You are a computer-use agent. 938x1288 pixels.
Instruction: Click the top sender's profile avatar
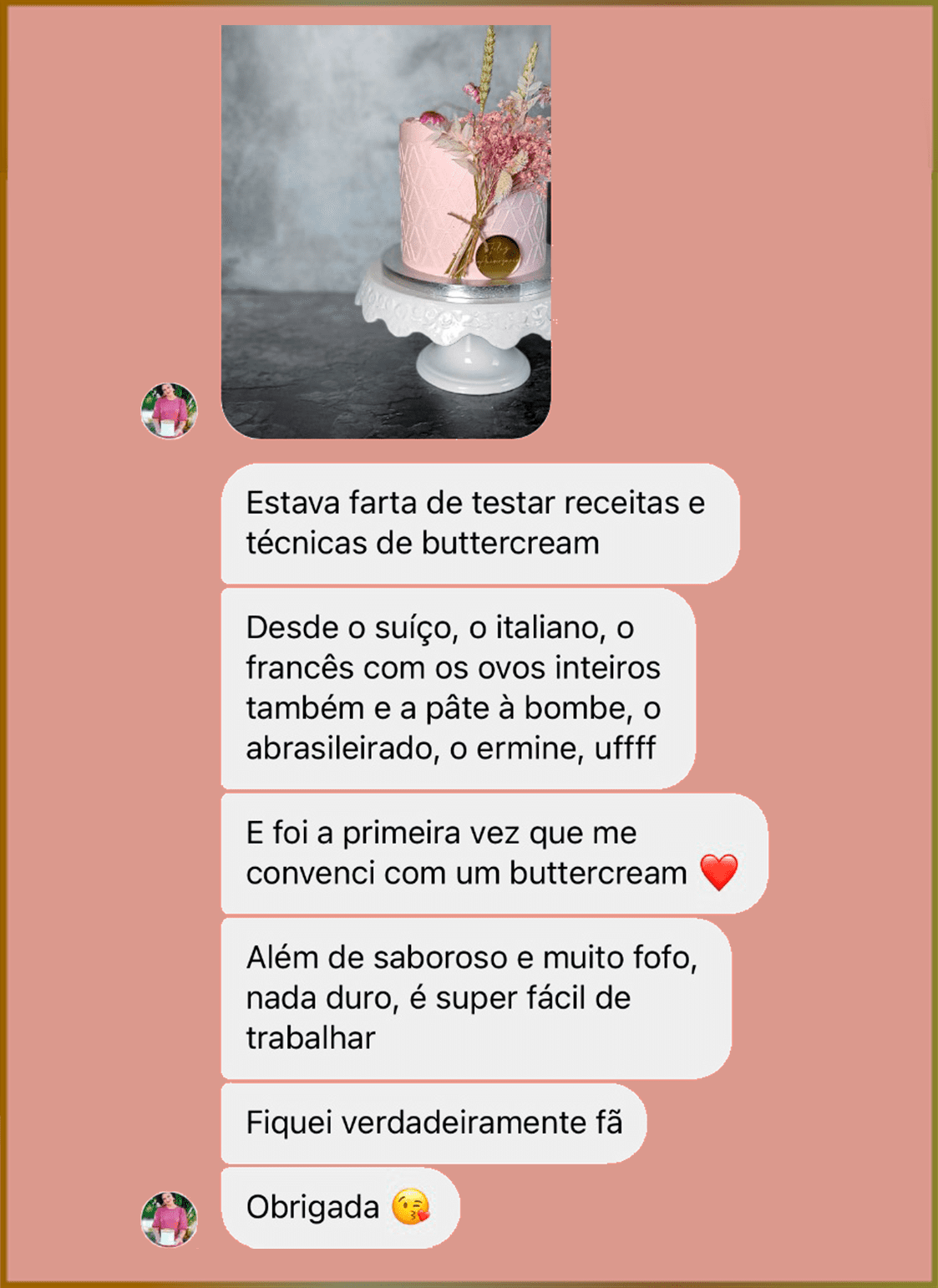(x=169, y=408)
